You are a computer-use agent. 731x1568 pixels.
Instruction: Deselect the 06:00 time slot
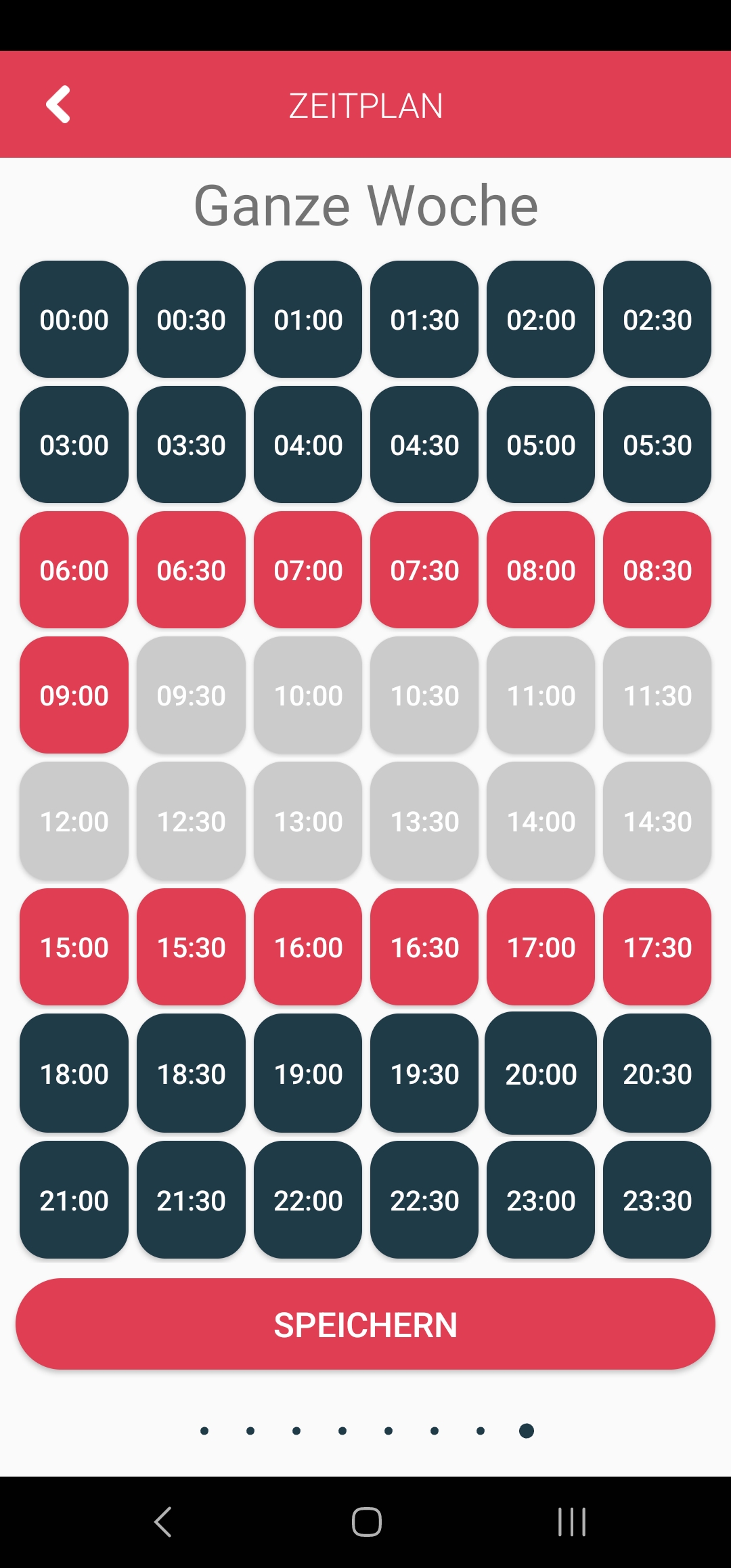point(74,569)
